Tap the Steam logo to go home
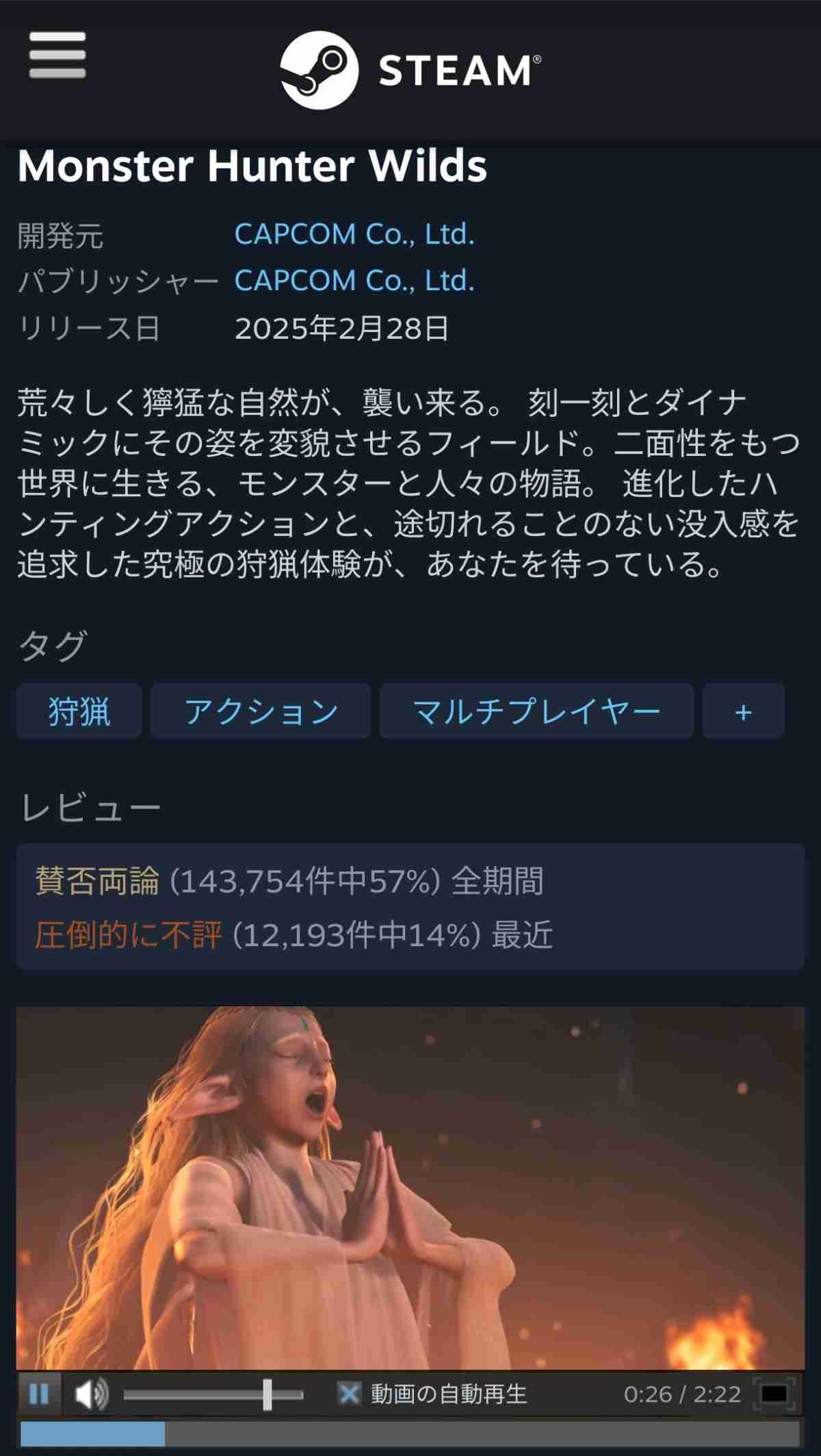Image resolution: width=821 pixels, height=1456 pixels. pyautogui.click(x=410, y=70)
